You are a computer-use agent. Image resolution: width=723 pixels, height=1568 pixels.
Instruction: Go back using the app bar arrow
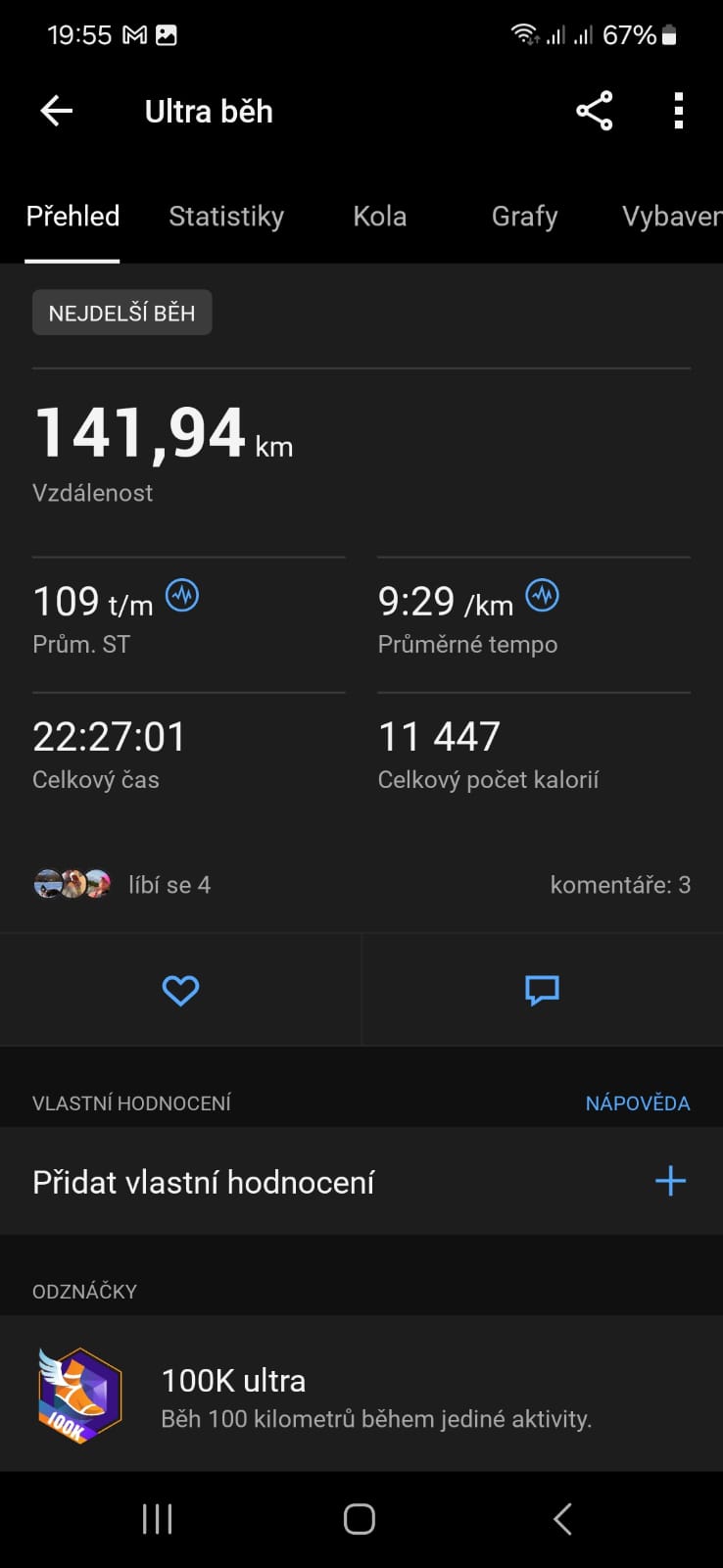[x=57, y=111]
